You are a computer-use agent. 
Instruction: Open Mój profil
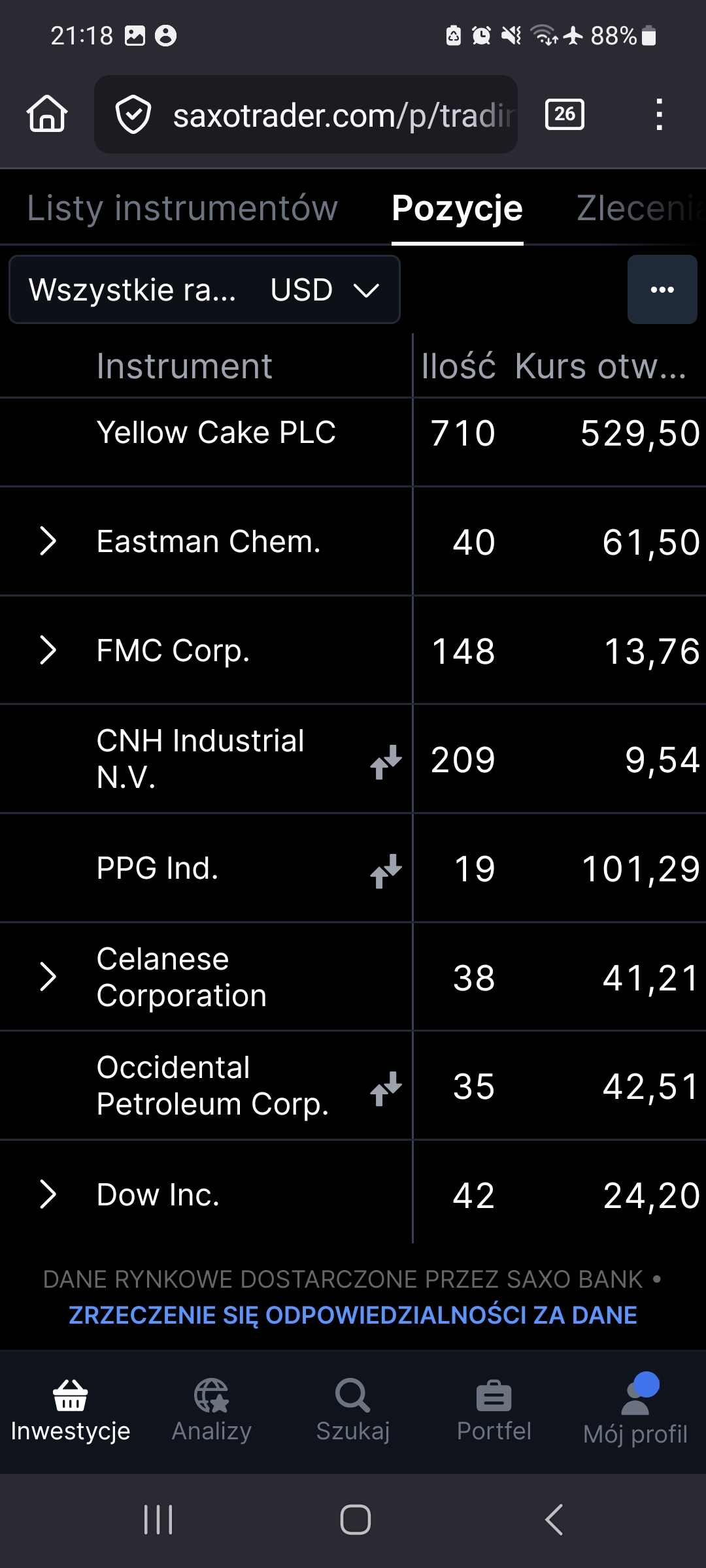tap(635, 1411)
